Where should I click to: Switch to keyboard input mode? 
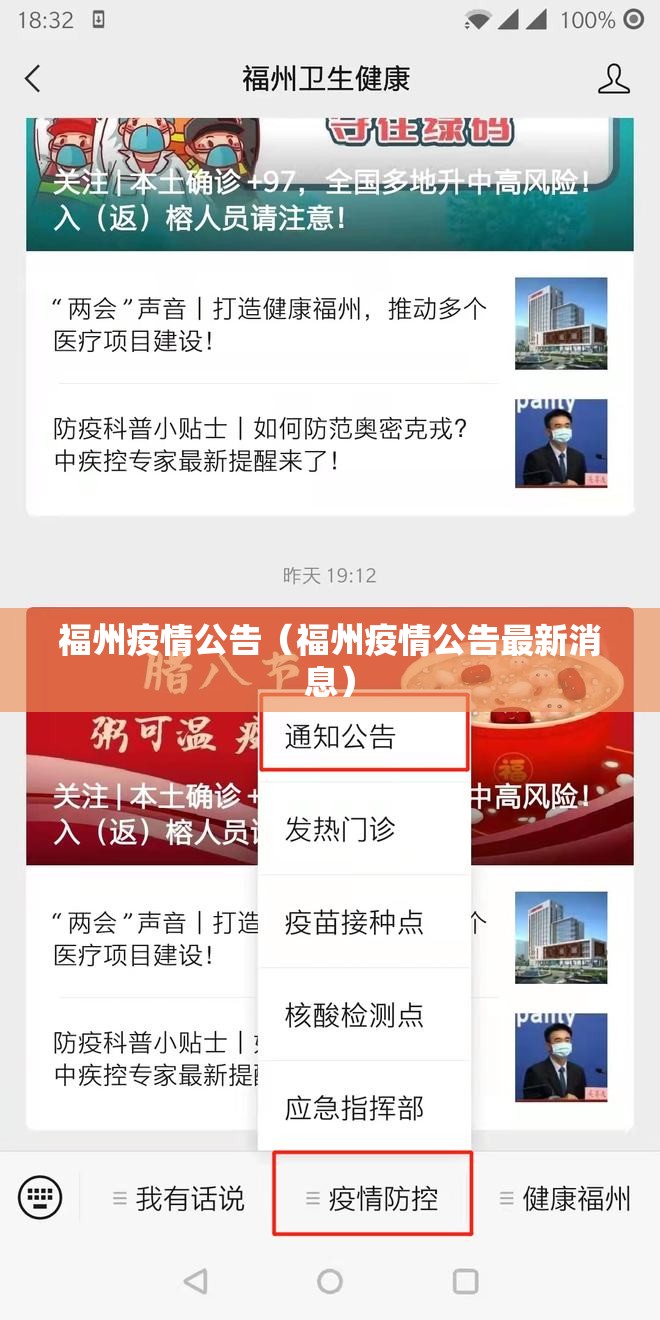(40, 1197)
